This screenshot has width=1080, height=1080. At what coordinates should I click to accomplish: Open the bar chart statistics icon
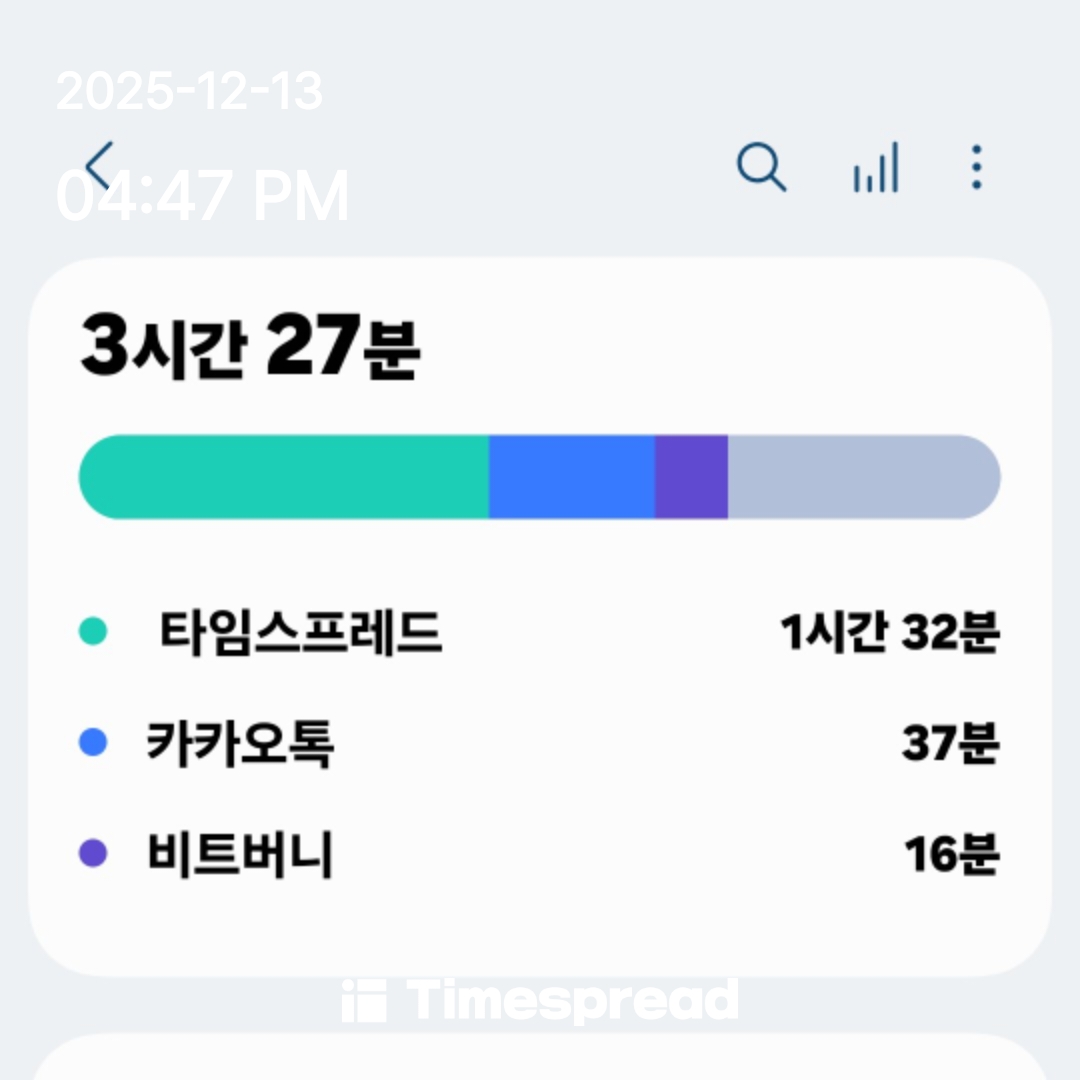(875, 168)
